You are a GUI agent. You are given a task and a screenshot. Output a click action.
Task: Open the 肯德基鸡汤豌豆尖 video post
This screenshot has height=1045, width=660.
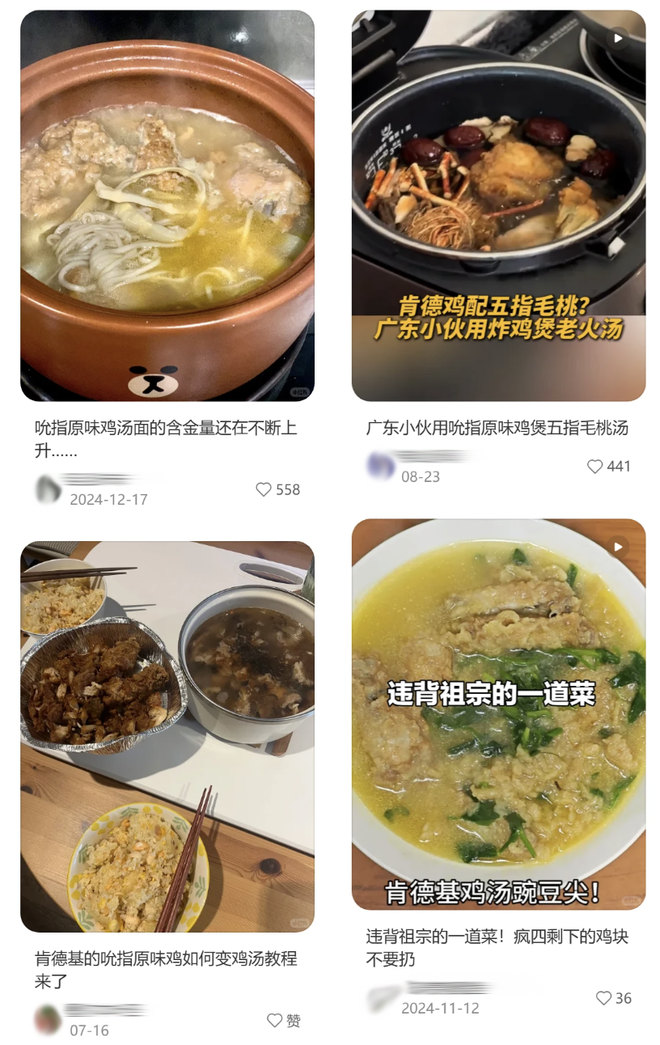(x=498, y=714)
